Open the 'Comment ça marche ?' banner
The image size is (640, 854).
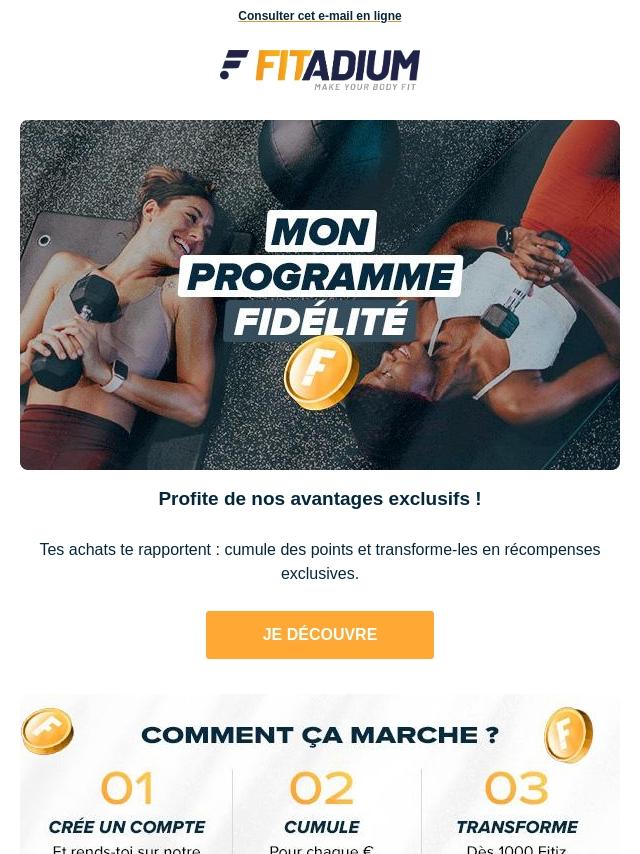[x=319, y=774]
